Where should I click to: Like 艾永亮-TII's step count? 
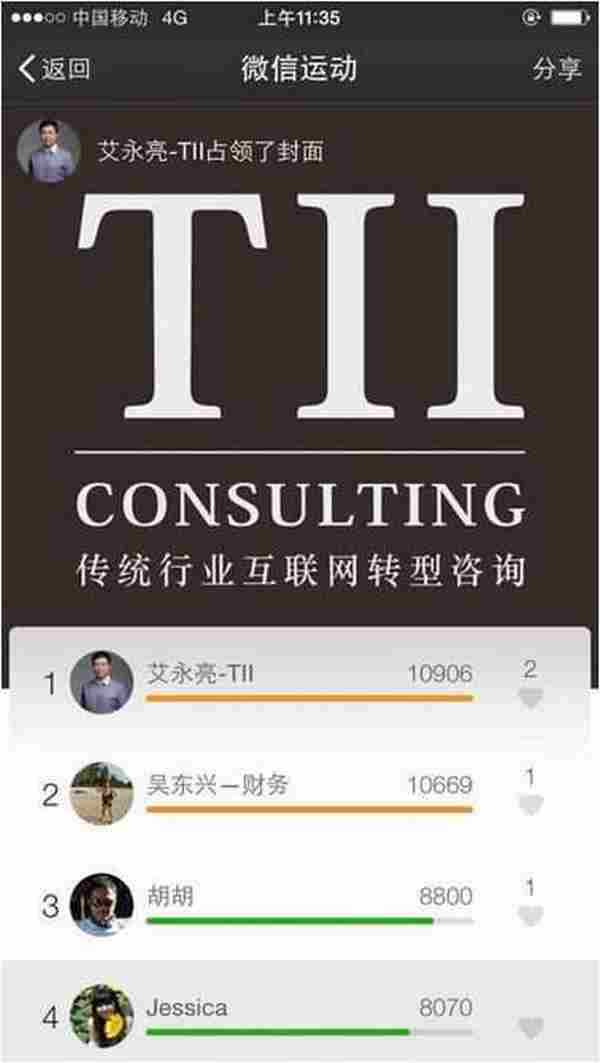click(530, 697)
